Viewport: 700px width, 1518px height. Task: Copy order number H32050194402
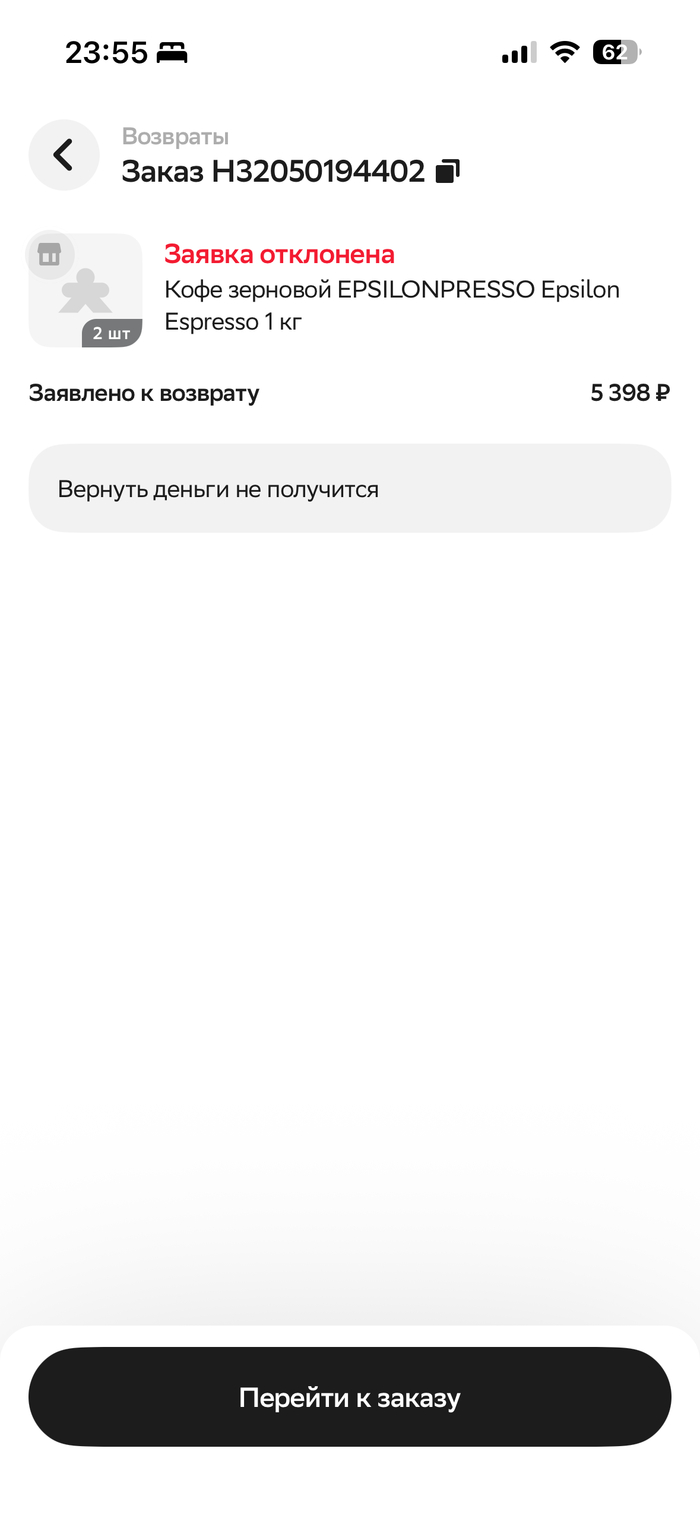(x=448, y=171)
